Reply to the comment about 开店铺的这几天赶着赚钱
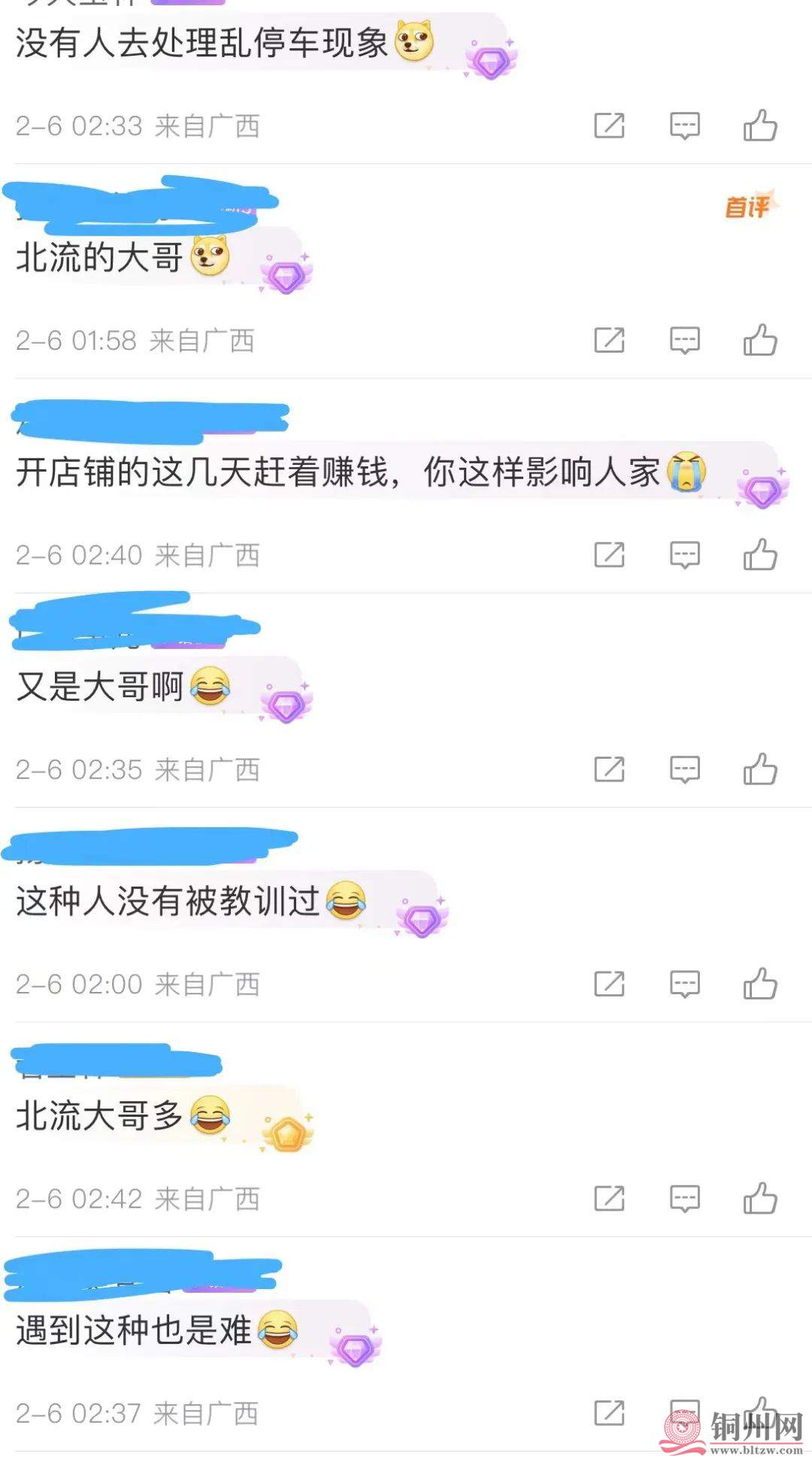The image size is (812, 1462). click(x=684, y=555)
